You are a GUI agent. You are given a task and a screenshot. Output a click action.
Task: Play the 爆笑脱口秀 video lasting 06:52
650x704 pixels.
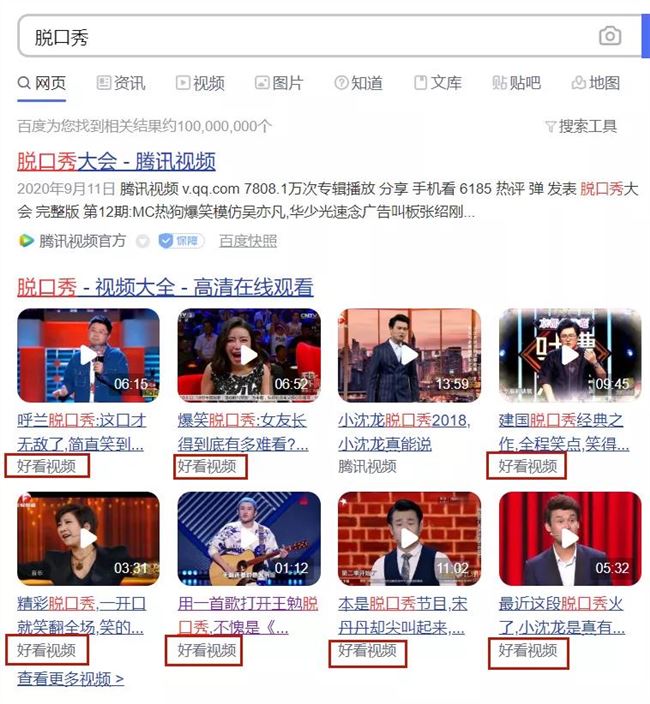(x=249, y=355)
